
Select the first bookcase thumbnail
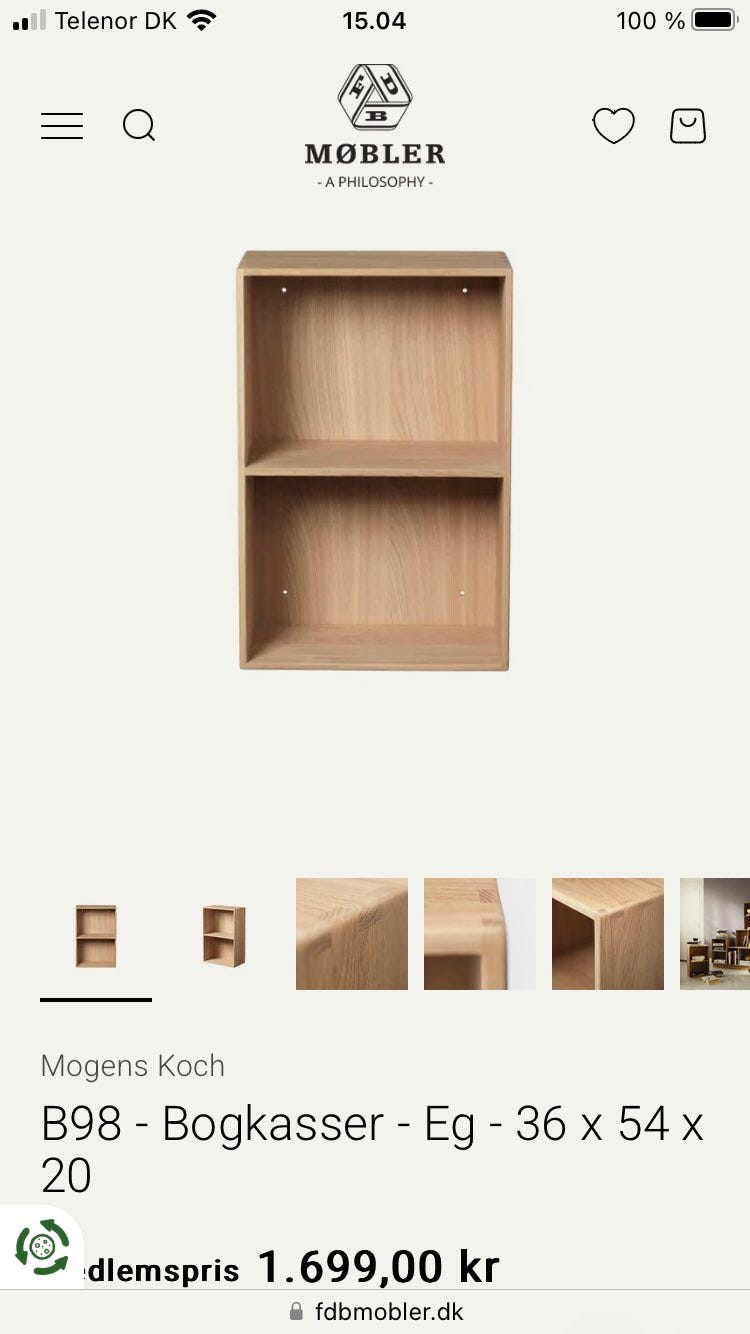click(95, 934)
